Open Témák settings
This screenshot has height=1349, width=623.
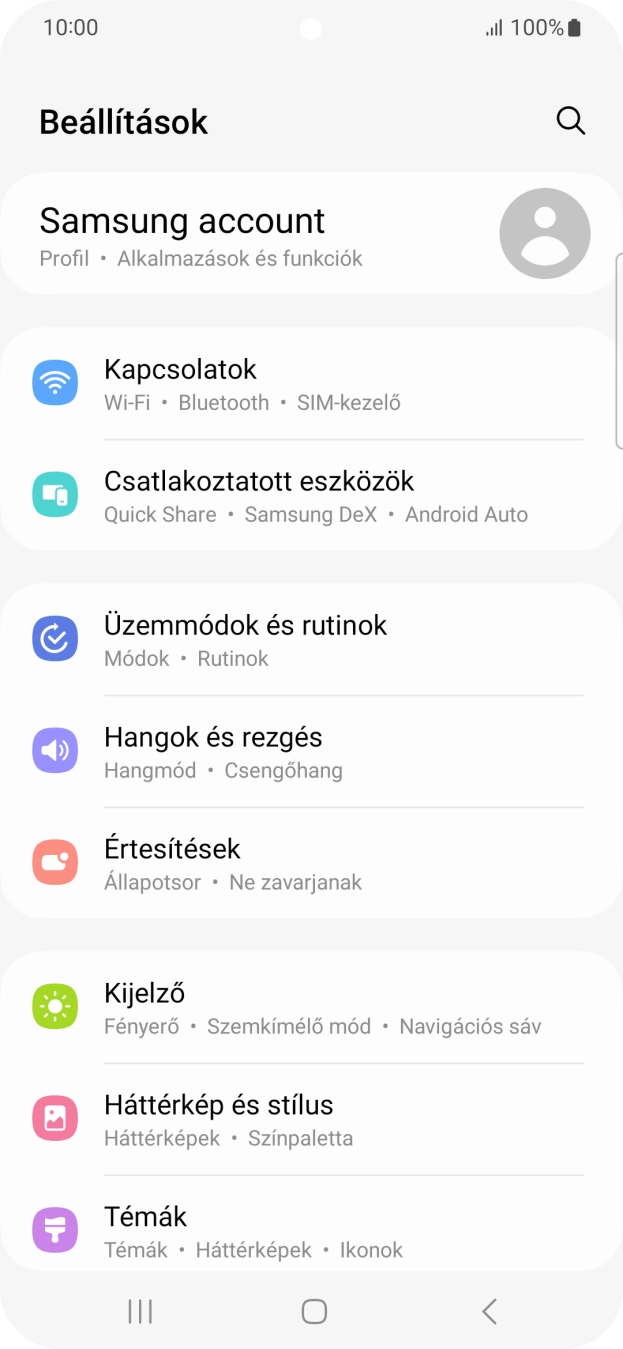tap(310, 1231)
